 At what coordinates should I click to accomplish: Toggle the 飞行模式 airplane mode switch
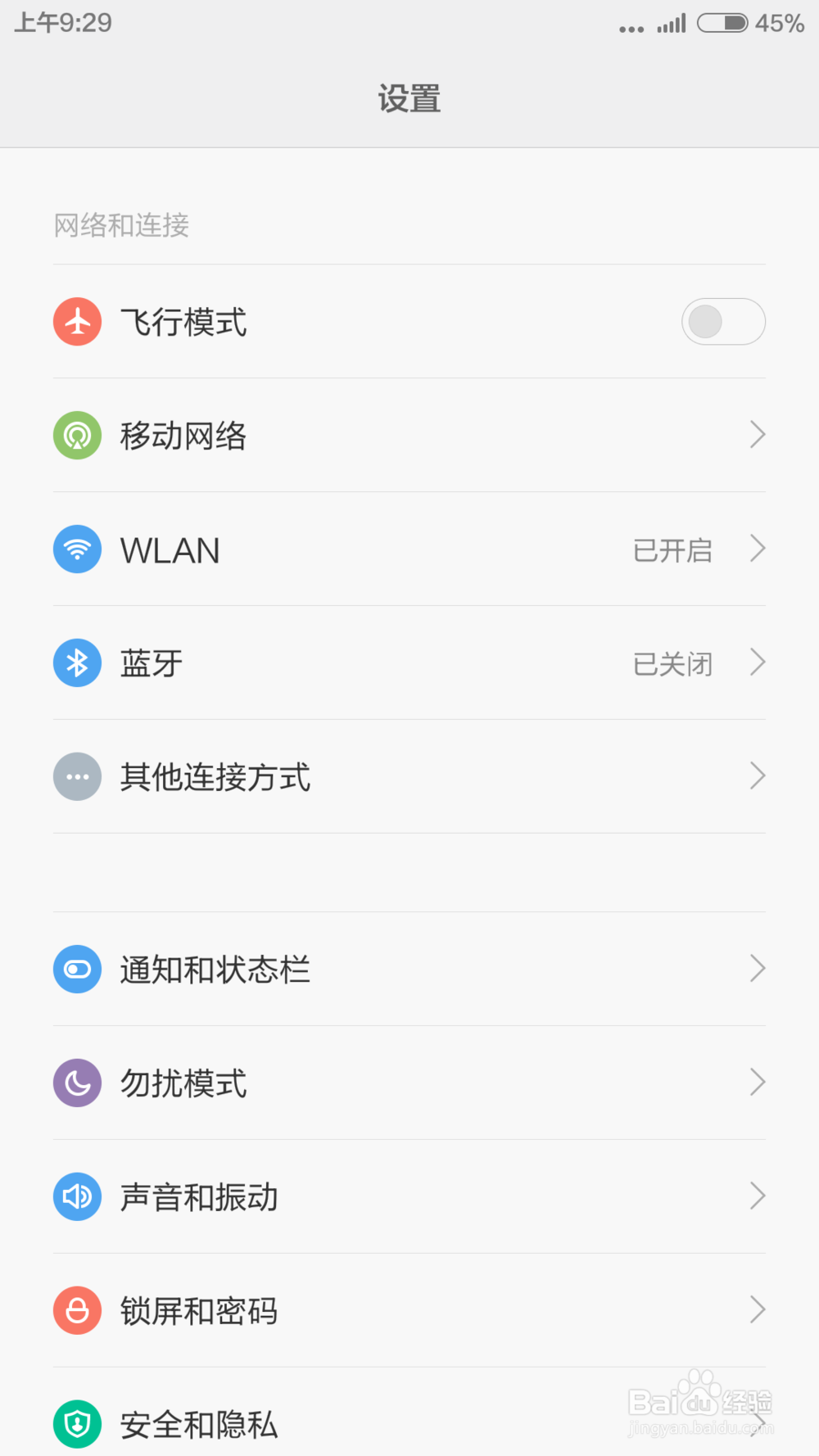[723, 321]
